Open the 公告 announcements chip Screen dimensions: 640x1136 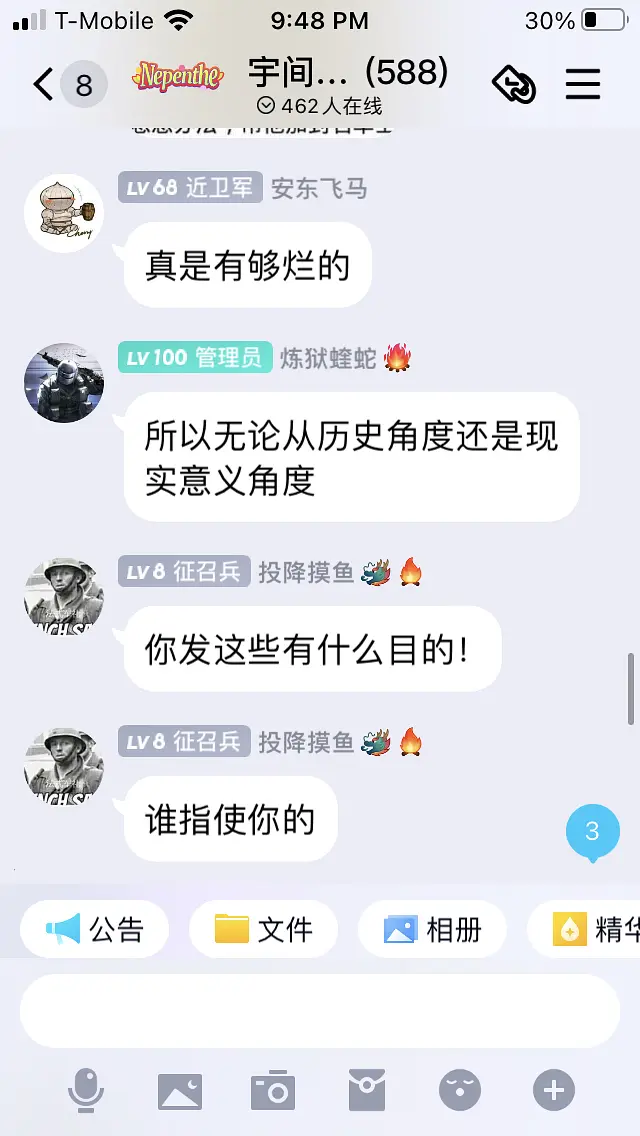click(95, 930)
